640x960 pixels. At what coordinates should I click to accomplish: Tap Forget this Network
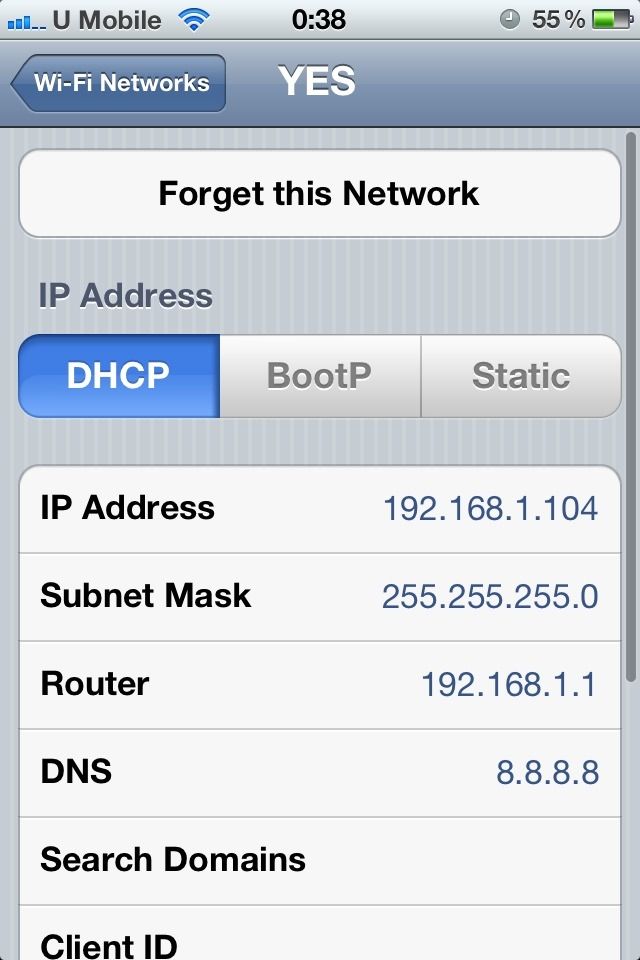coord(319,193)
